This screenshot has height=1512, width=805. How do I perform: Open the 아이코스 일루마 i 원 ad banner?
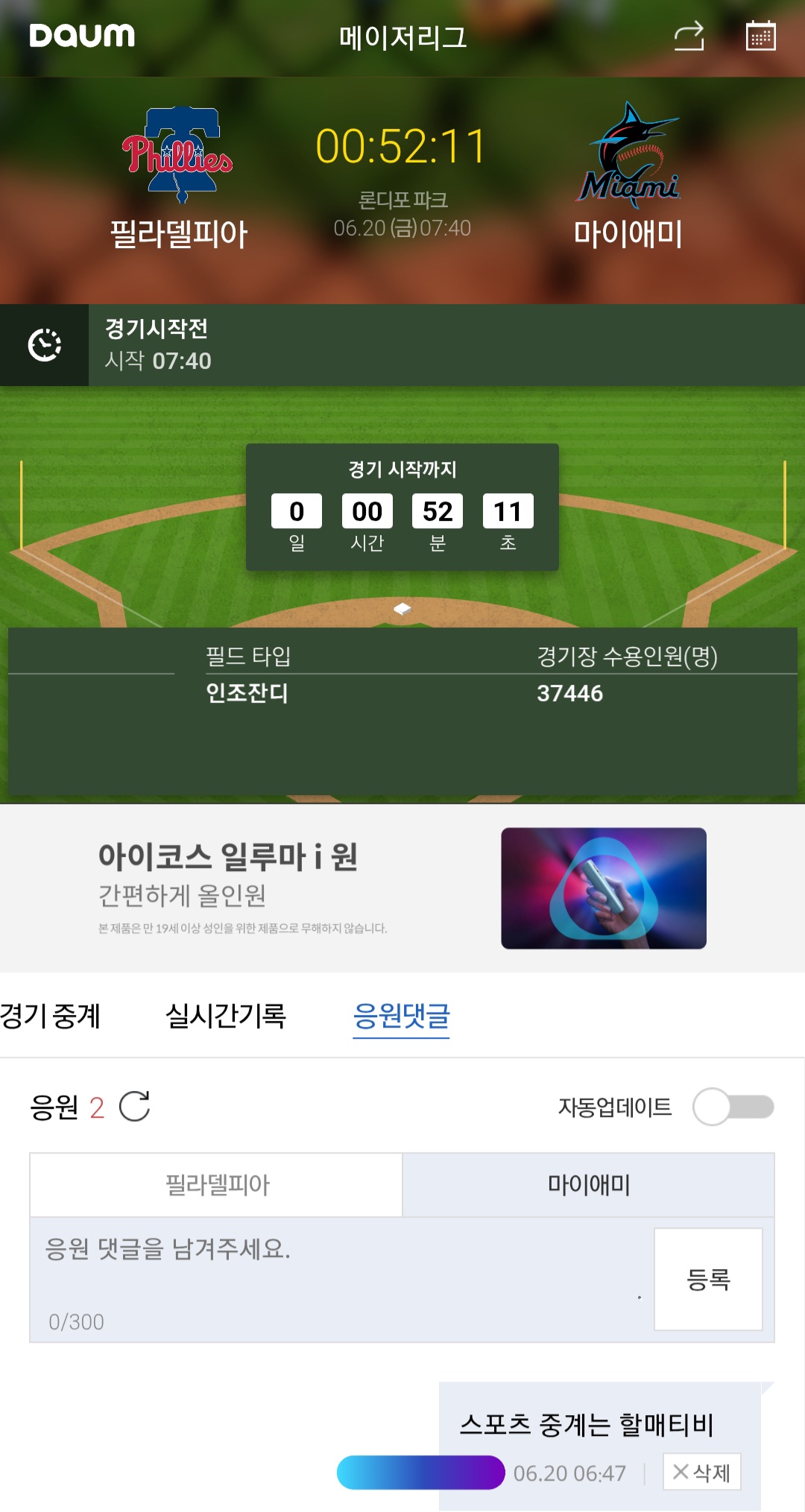(x=402, y=888)
